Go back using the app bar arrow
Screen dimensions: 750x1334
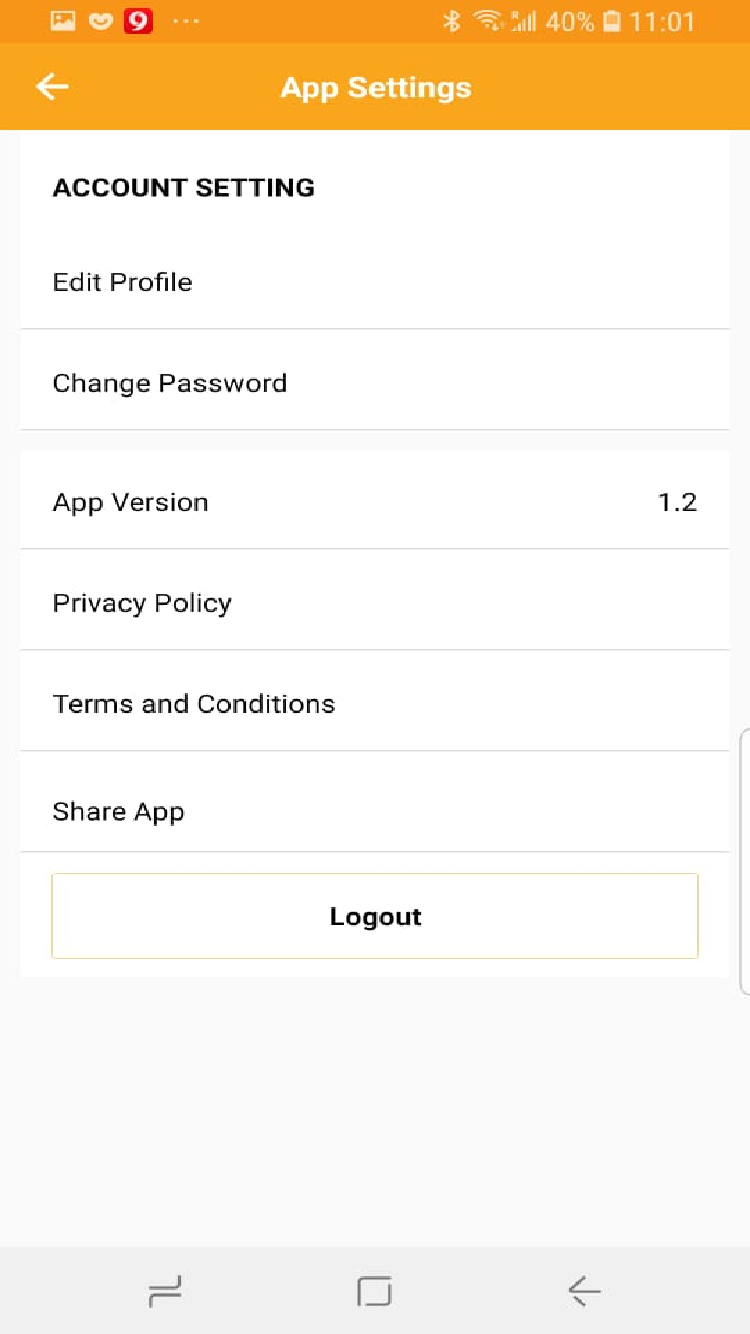click(x=52, y=87)
